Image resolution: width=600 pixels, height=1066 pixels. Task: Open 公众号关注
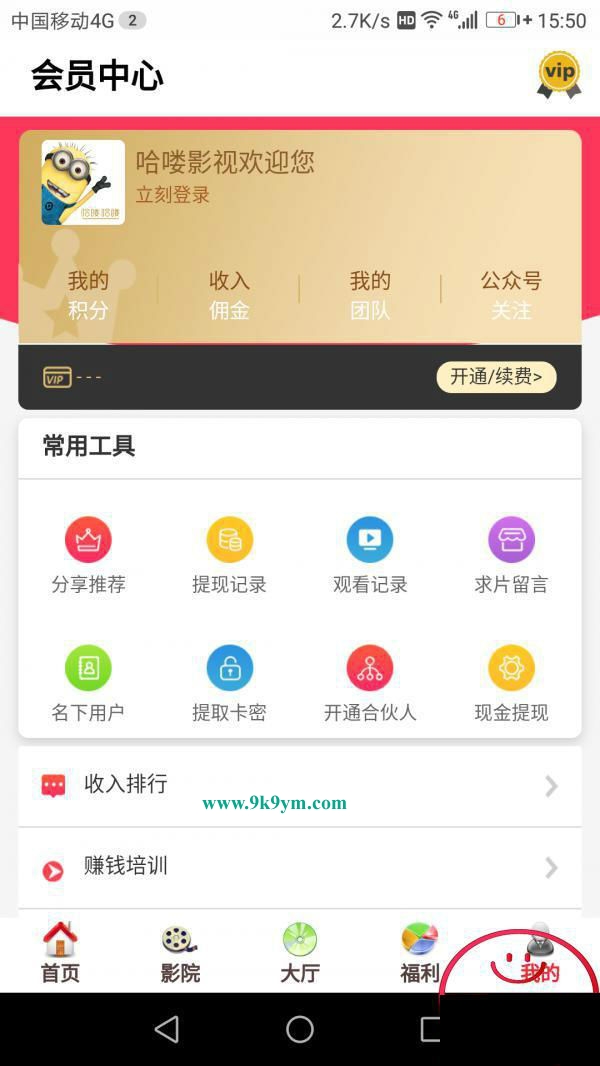[511, 295]
